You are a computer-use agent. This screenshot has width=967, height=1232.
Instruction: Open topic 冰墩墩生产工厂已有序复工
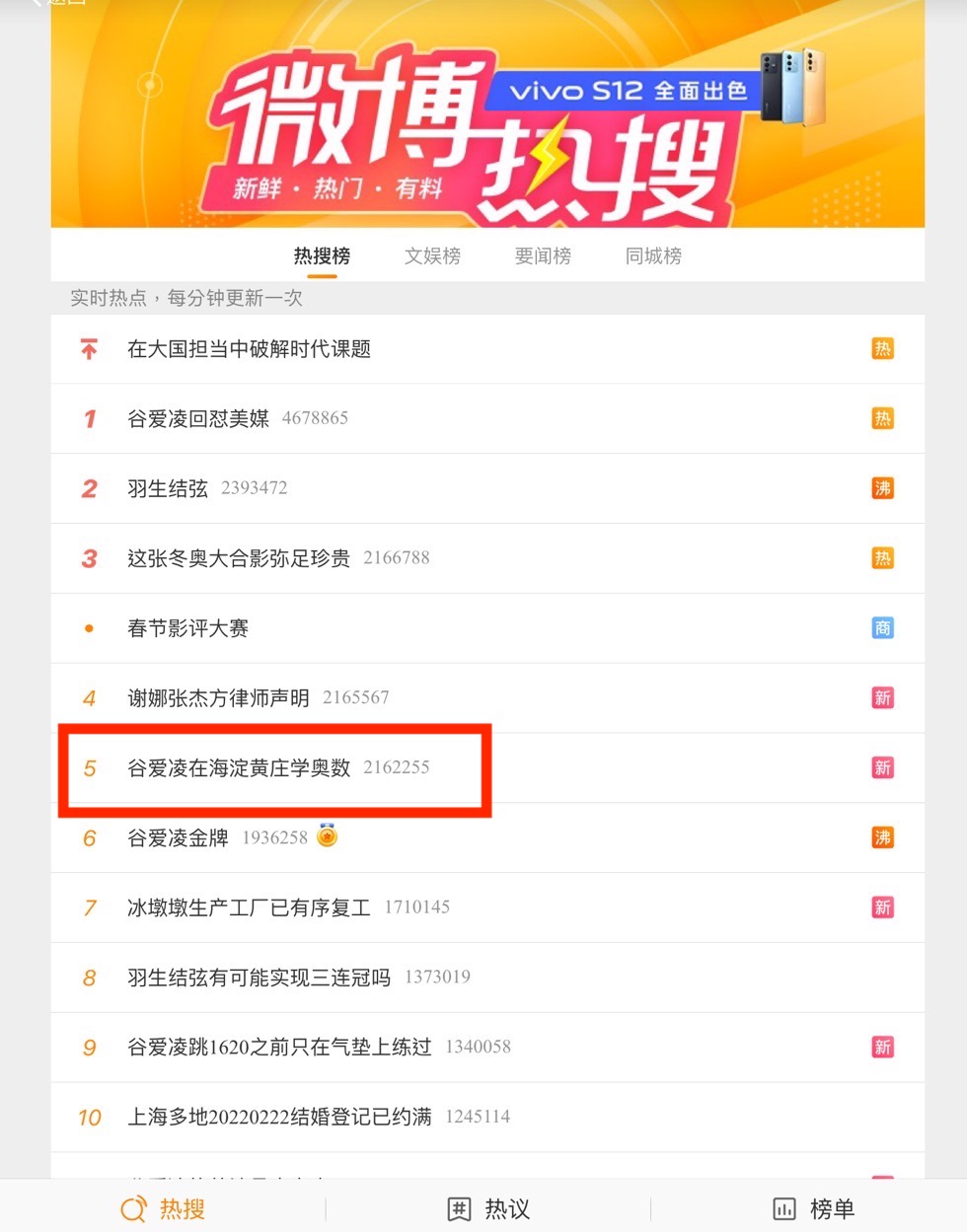click(249, 907)
